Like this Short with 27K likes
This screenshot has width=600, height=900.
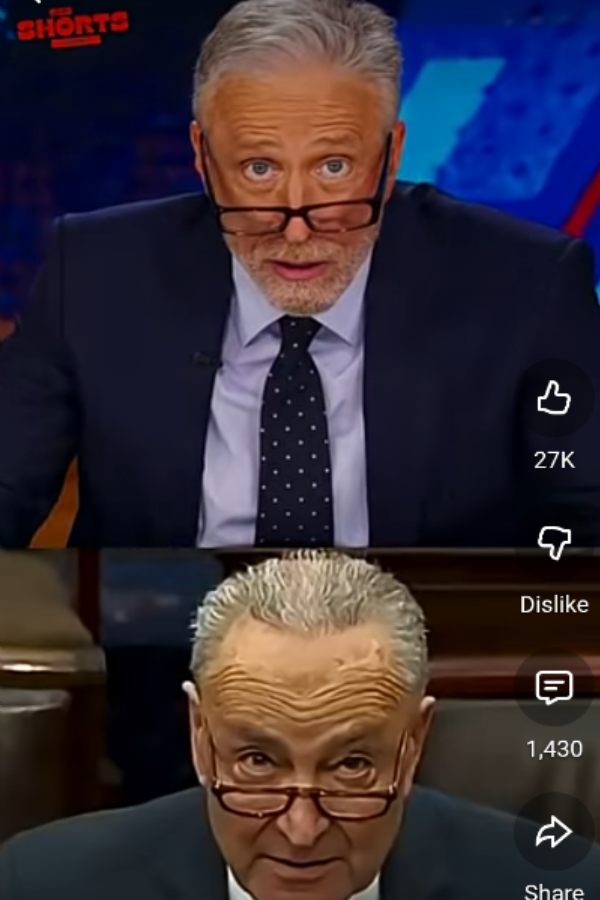coord(554,399)
